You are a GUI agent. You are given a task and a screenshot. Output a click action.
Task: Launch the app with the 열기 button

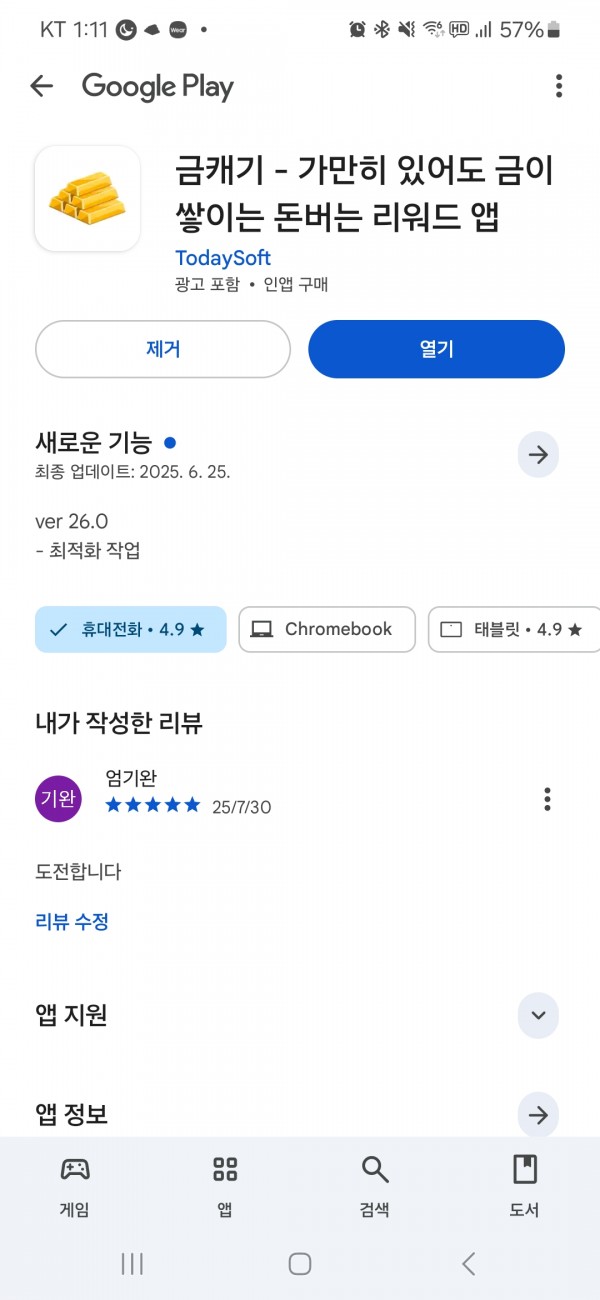[x=436, y=349]
